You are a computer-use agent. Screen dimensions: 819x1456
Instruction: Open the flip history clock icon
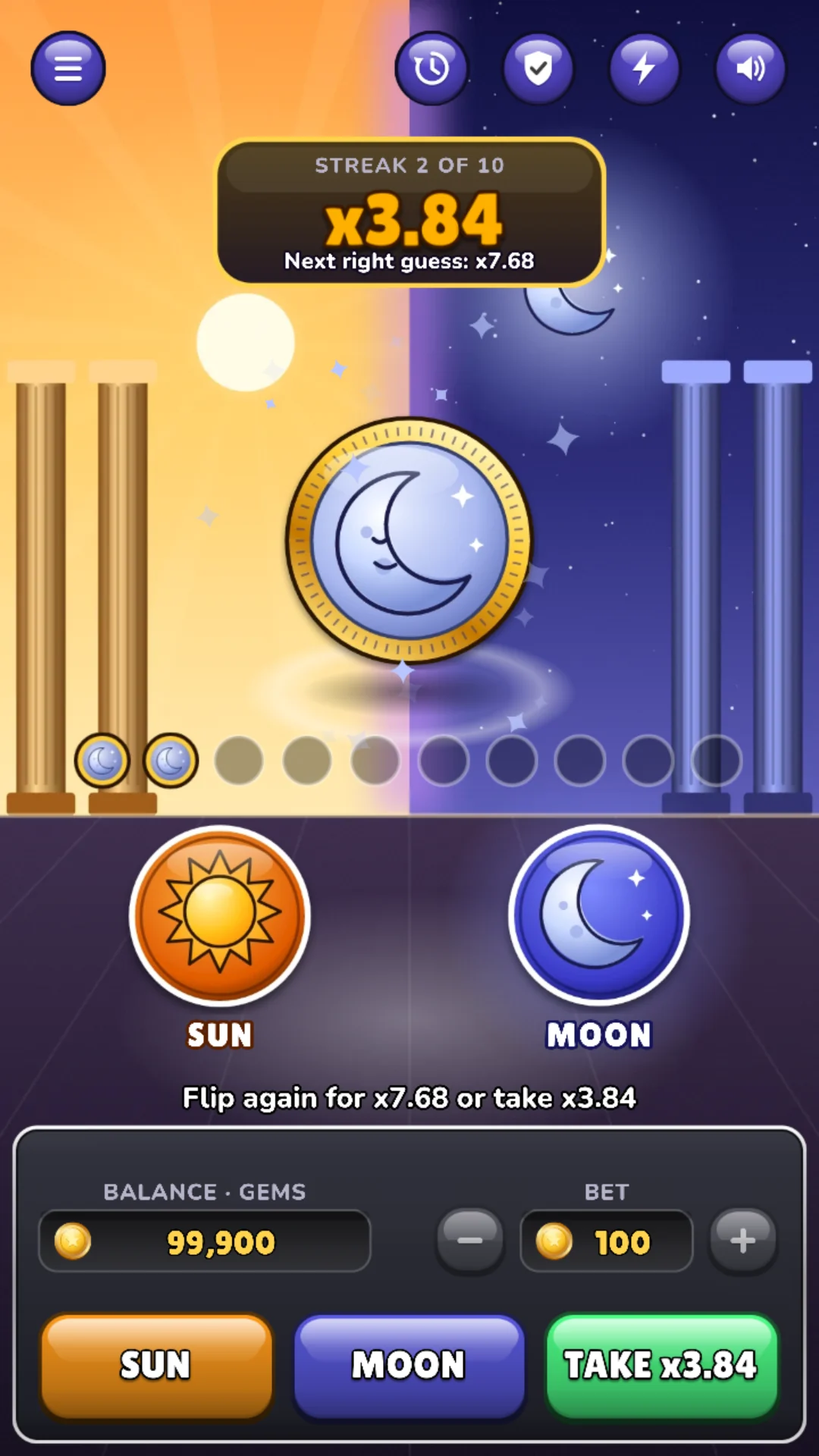point(431,68)
